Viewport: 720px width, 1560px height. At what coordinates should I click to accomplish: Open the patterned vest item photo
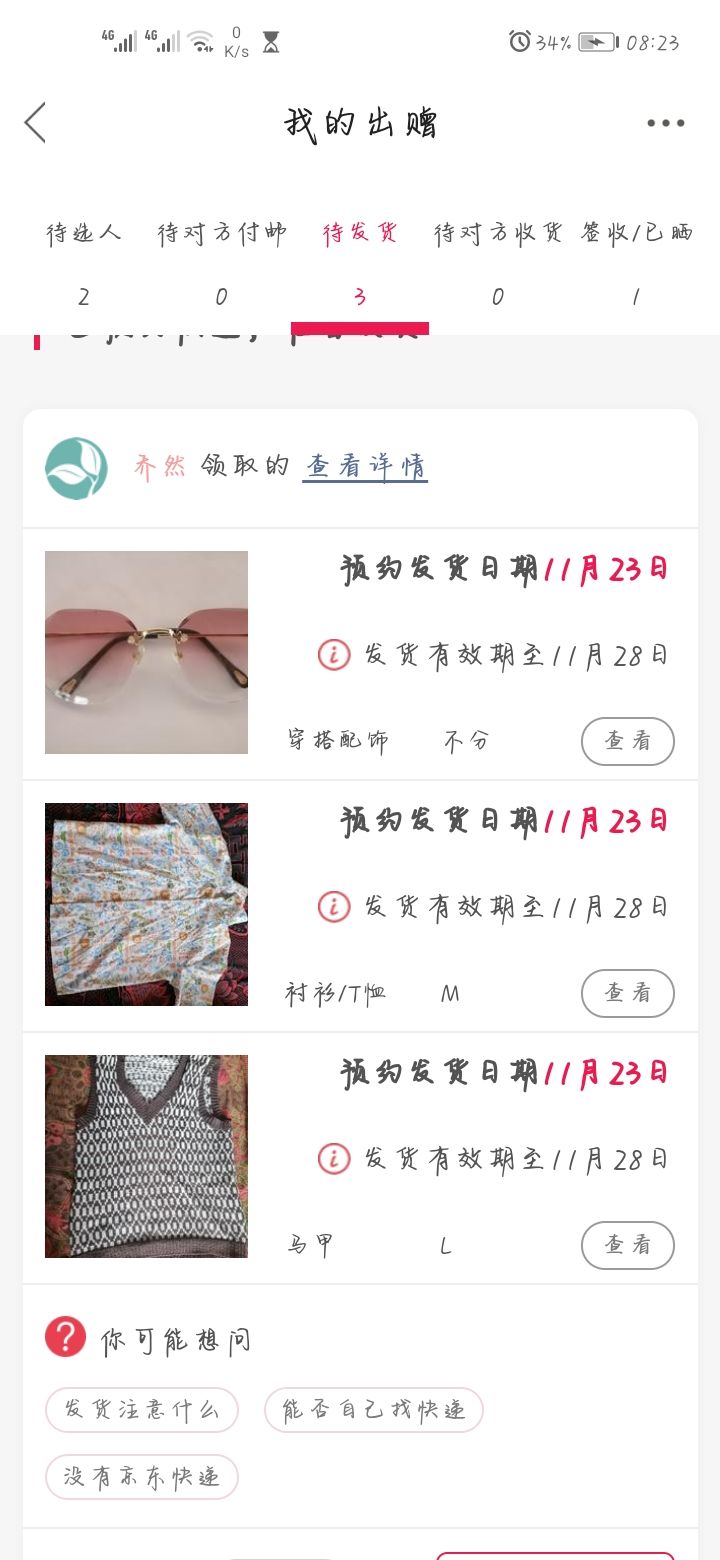[146, 1156]
